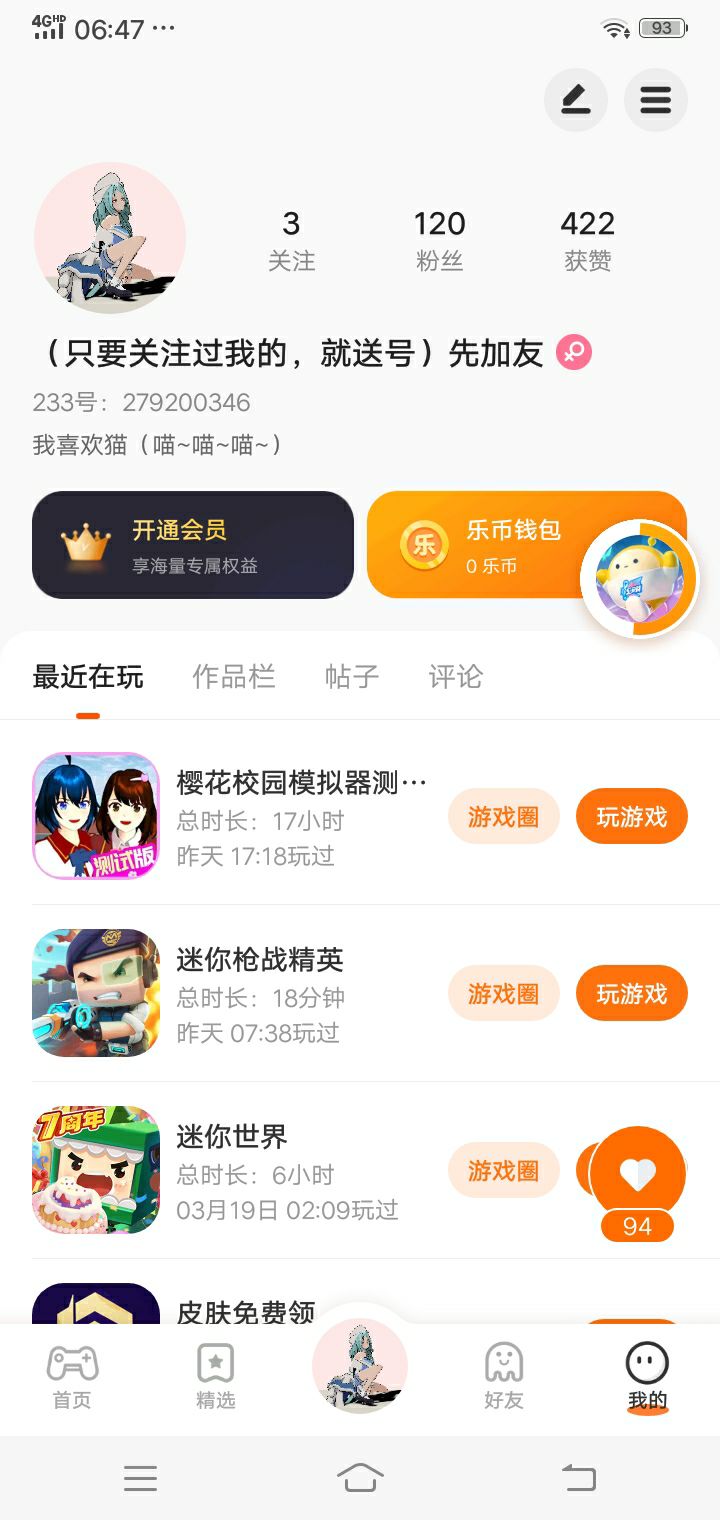Viewport: 720px width, 1520px height.
Task: Open the 开通会员 membership card
Action: (x=193, y=545)
